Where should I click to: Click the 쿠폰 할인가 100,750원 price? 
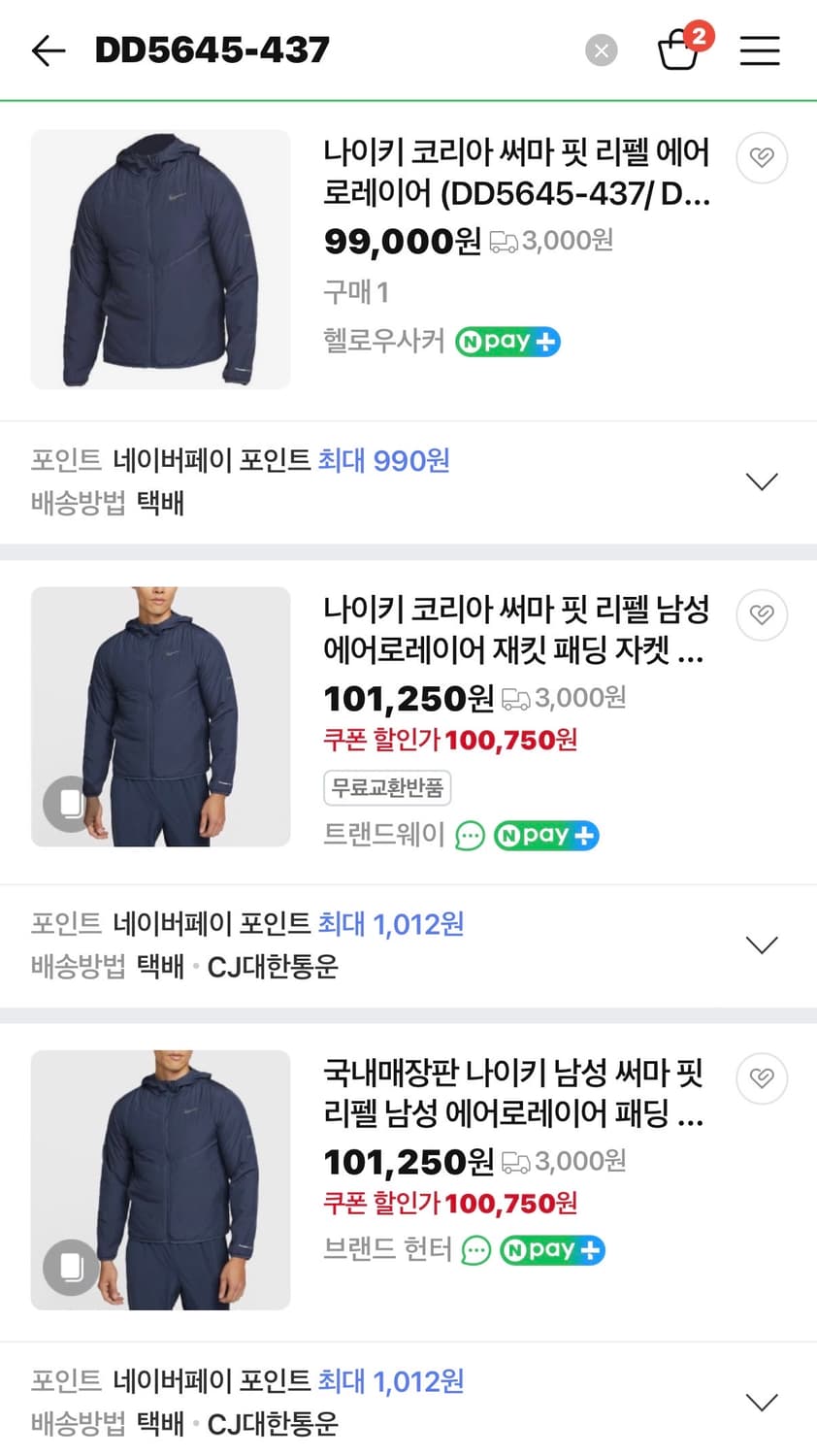click(449, 740)
